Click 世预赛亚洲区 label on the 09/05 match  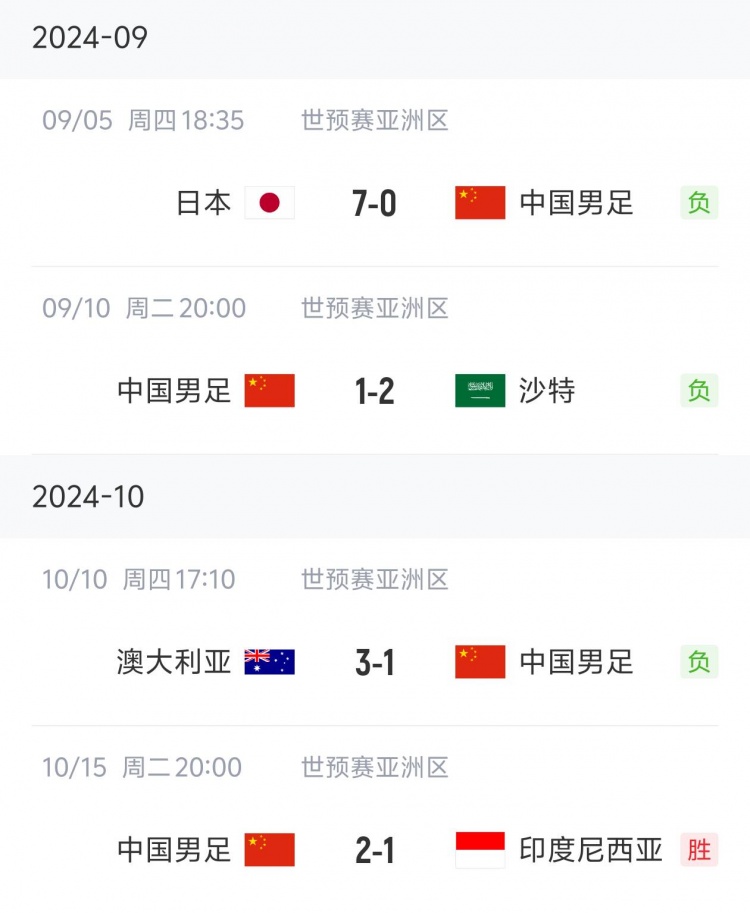coord(375,120)
